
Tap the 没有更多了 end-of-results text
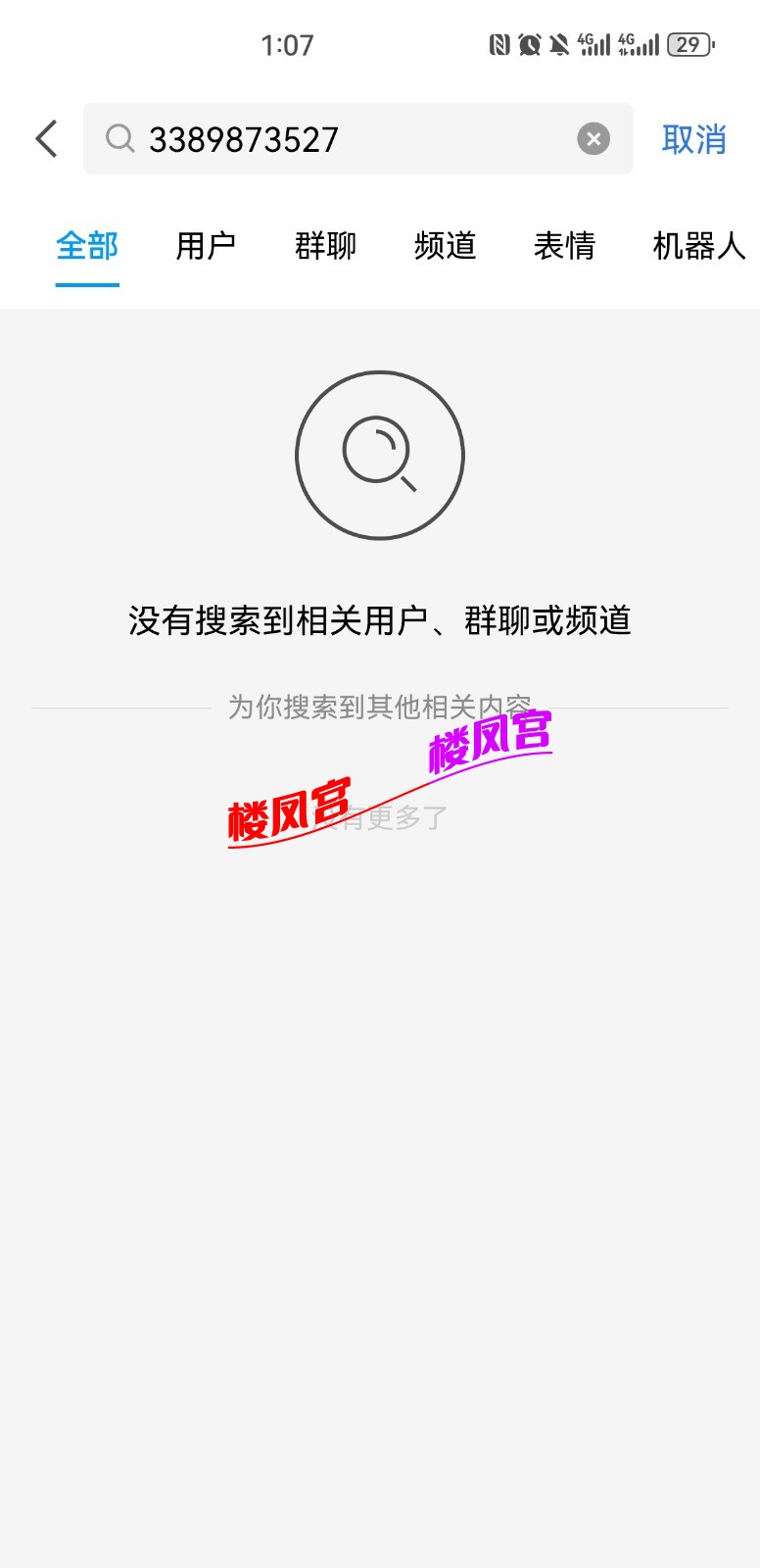pos(380,816)
